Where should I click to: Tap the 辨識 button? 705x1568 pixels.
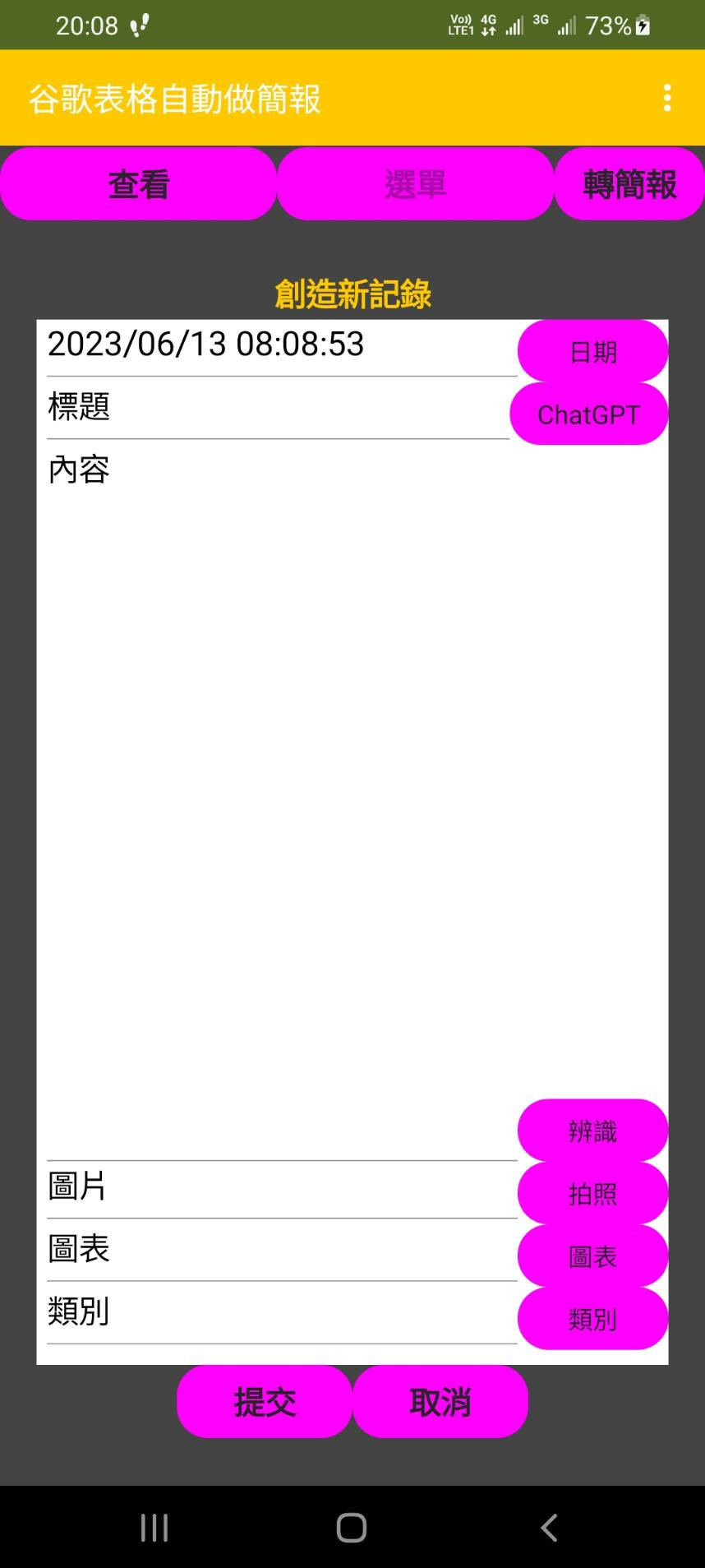point(592,1131)
